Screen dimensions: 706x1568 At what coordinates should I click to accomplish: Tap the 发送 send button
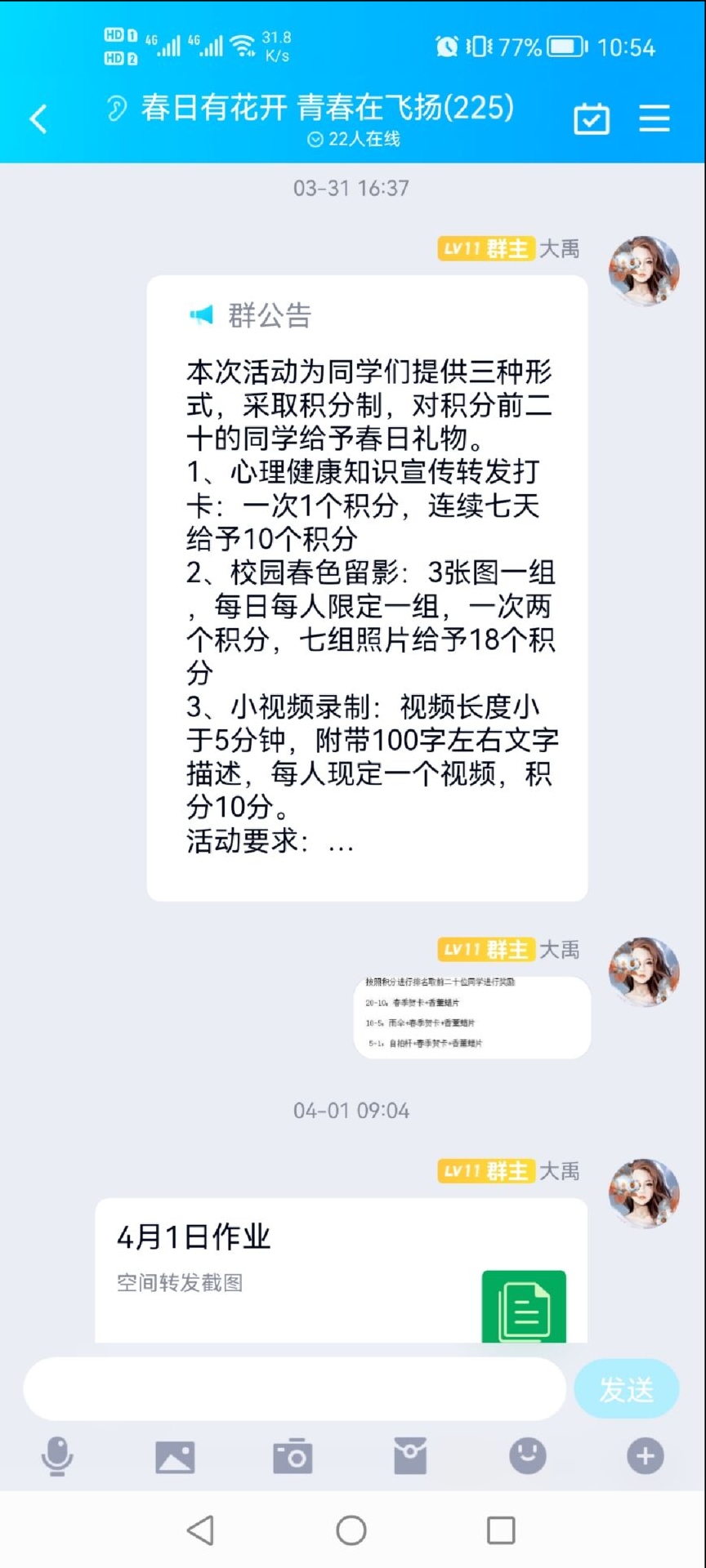pos(626,1389)
